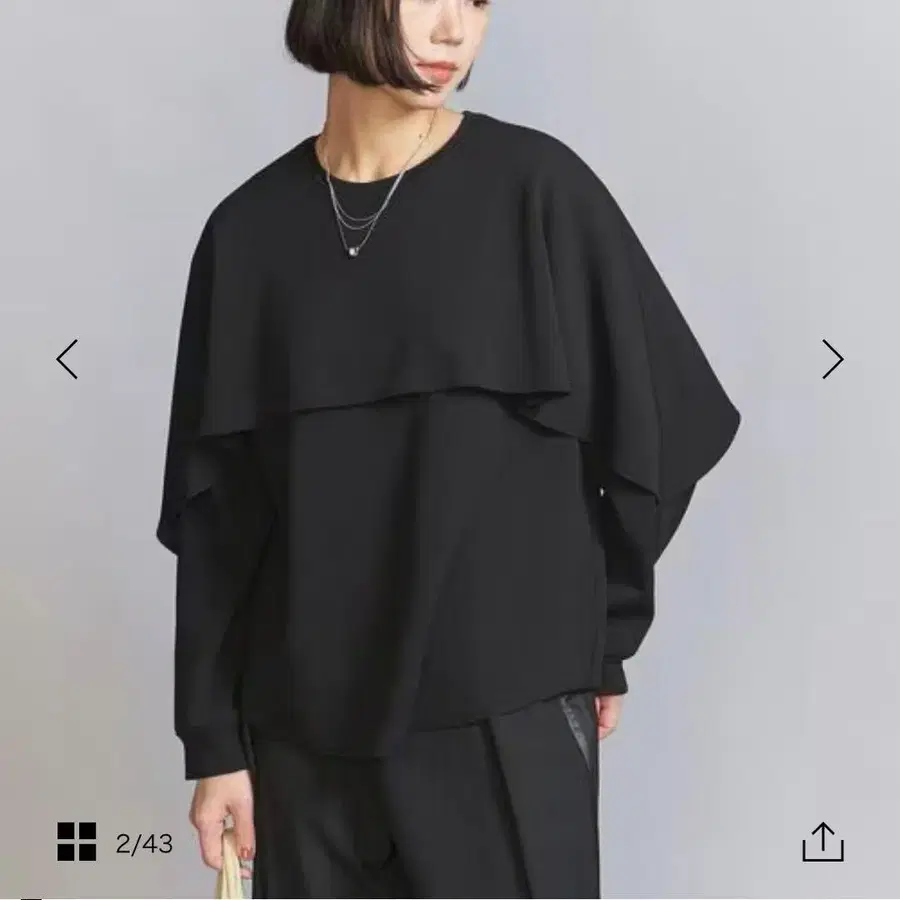The height and width of the screenshot is (900, 900).
Task: Show the next product photo
Action: (x=832, y=359)
